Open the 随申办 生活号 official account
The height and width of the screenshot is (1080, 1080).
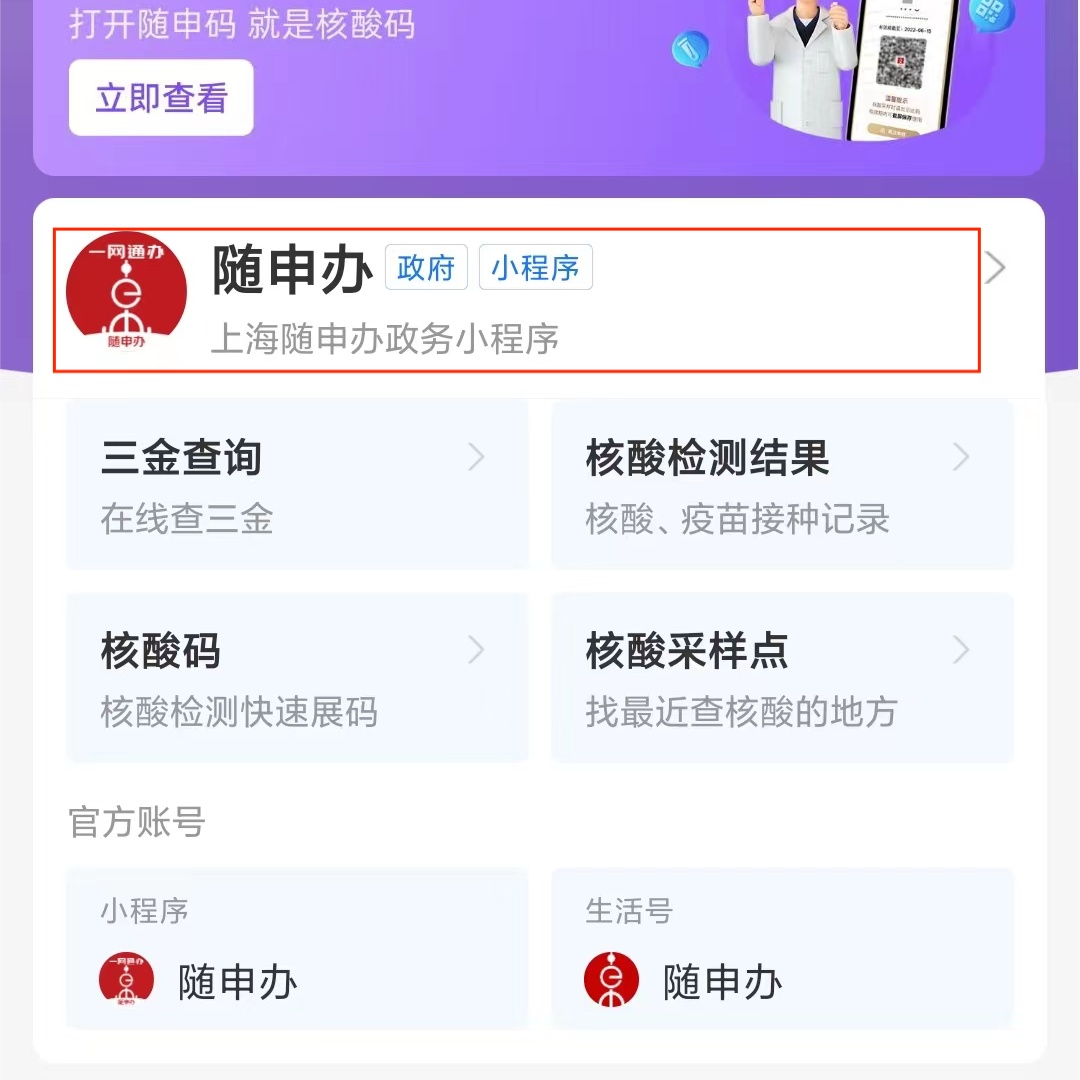[782, 949]
